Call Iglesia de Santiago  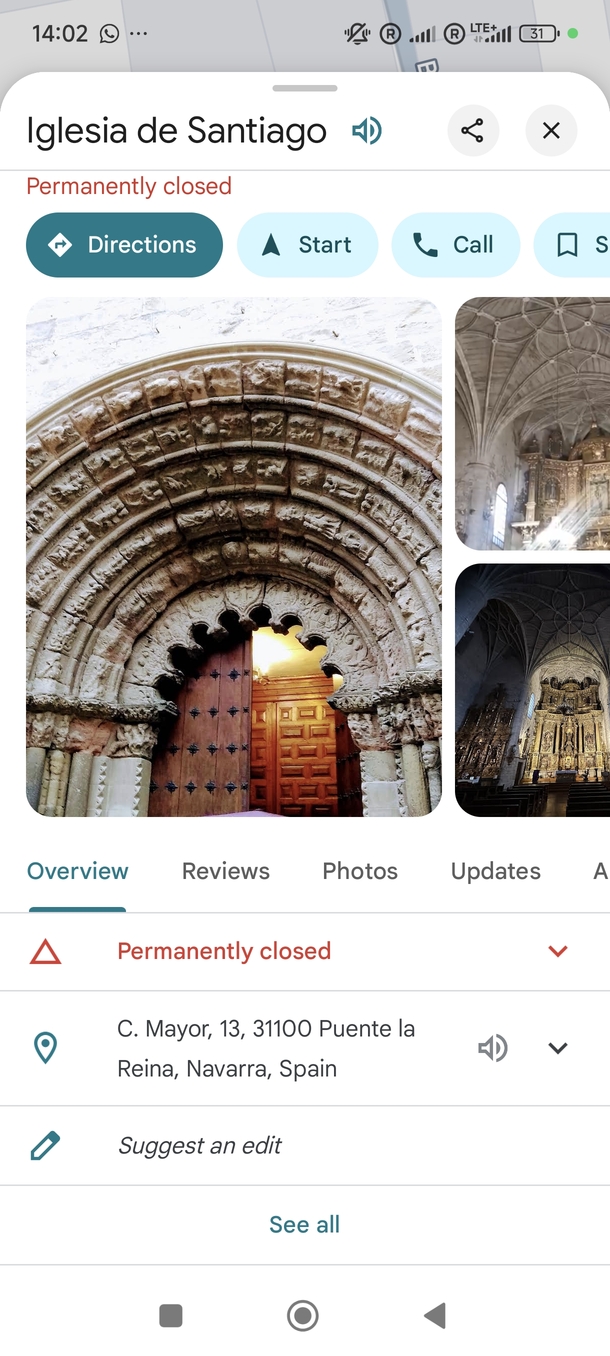(x=455, y=245)
